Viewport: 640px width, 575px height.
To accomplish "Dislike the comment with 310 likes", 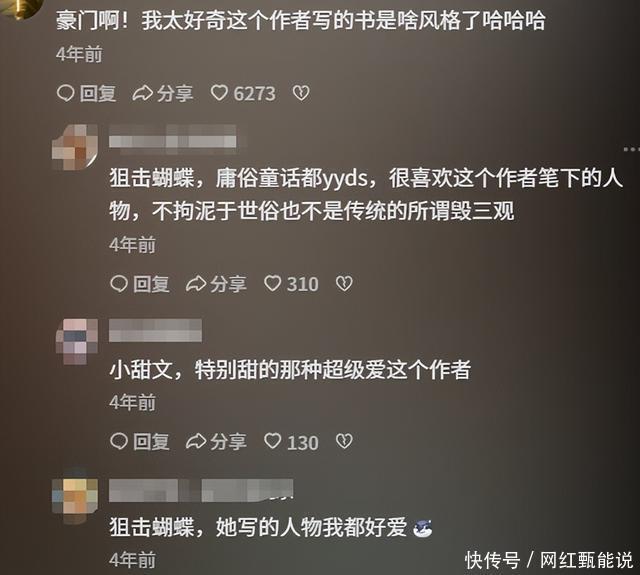I will coord(343,284).
